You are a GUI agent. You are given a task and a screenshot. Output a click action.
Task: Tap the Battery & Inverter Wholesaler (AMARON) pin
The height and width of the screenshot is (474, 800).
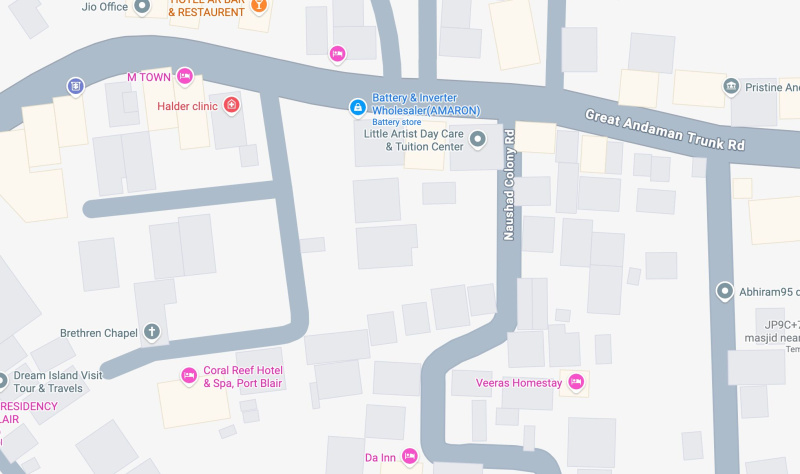(x=357, y=106)
